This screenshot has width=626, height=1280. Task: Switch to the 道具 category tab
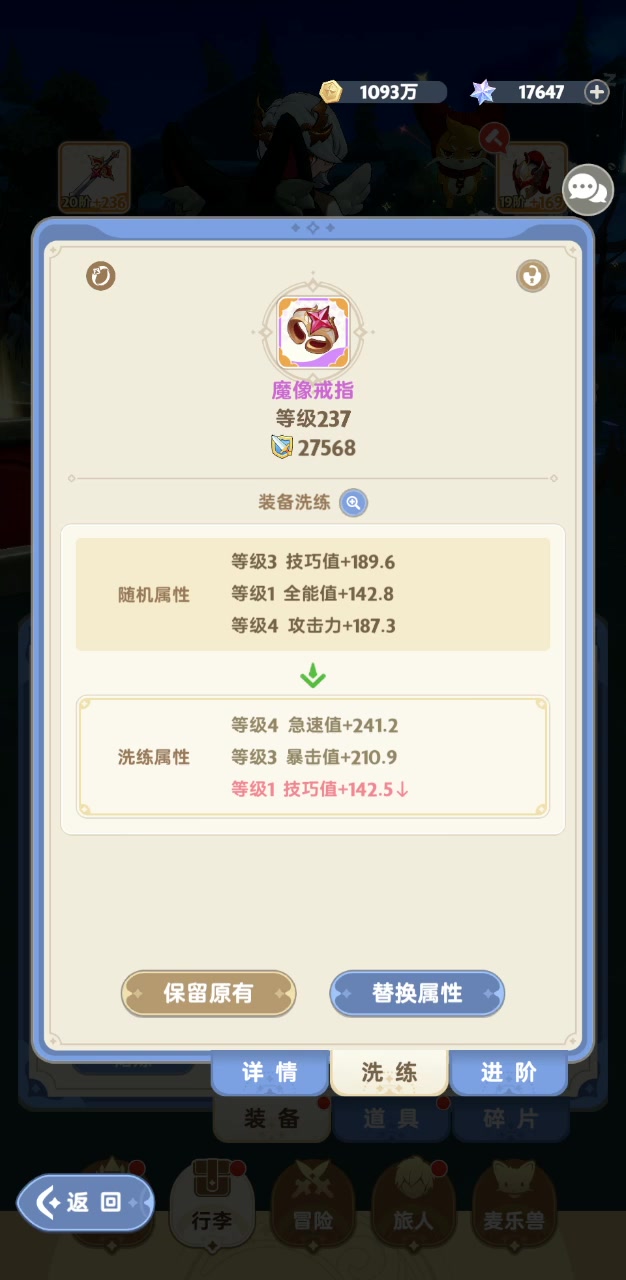(390, 1119)
